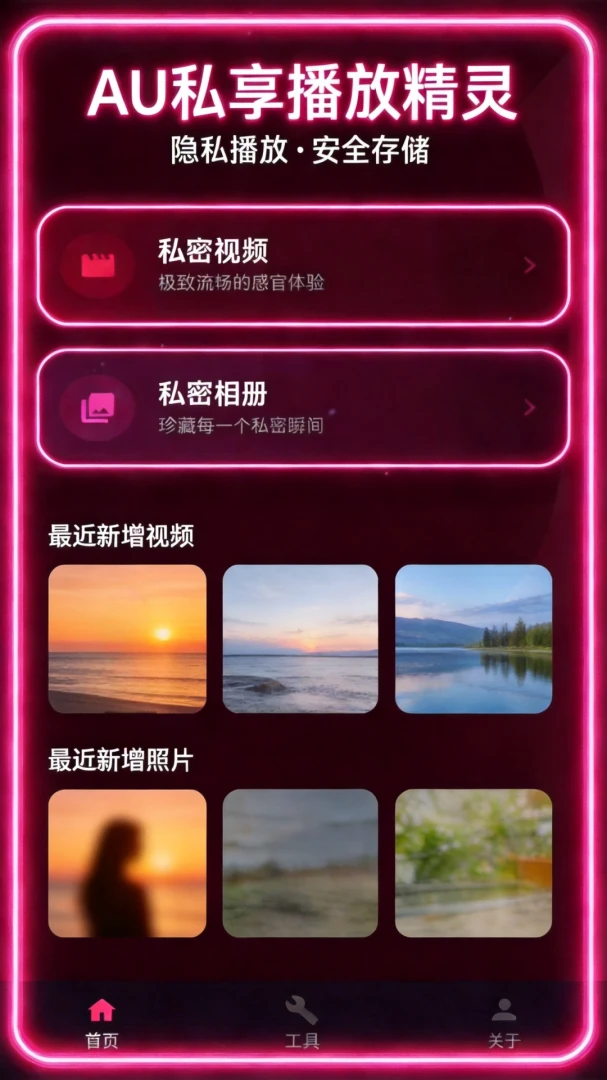The width and height of the screenshot is (607, 1080).
Task: Switch to the 工具 tab
Action: click(x=302, y=1023)
